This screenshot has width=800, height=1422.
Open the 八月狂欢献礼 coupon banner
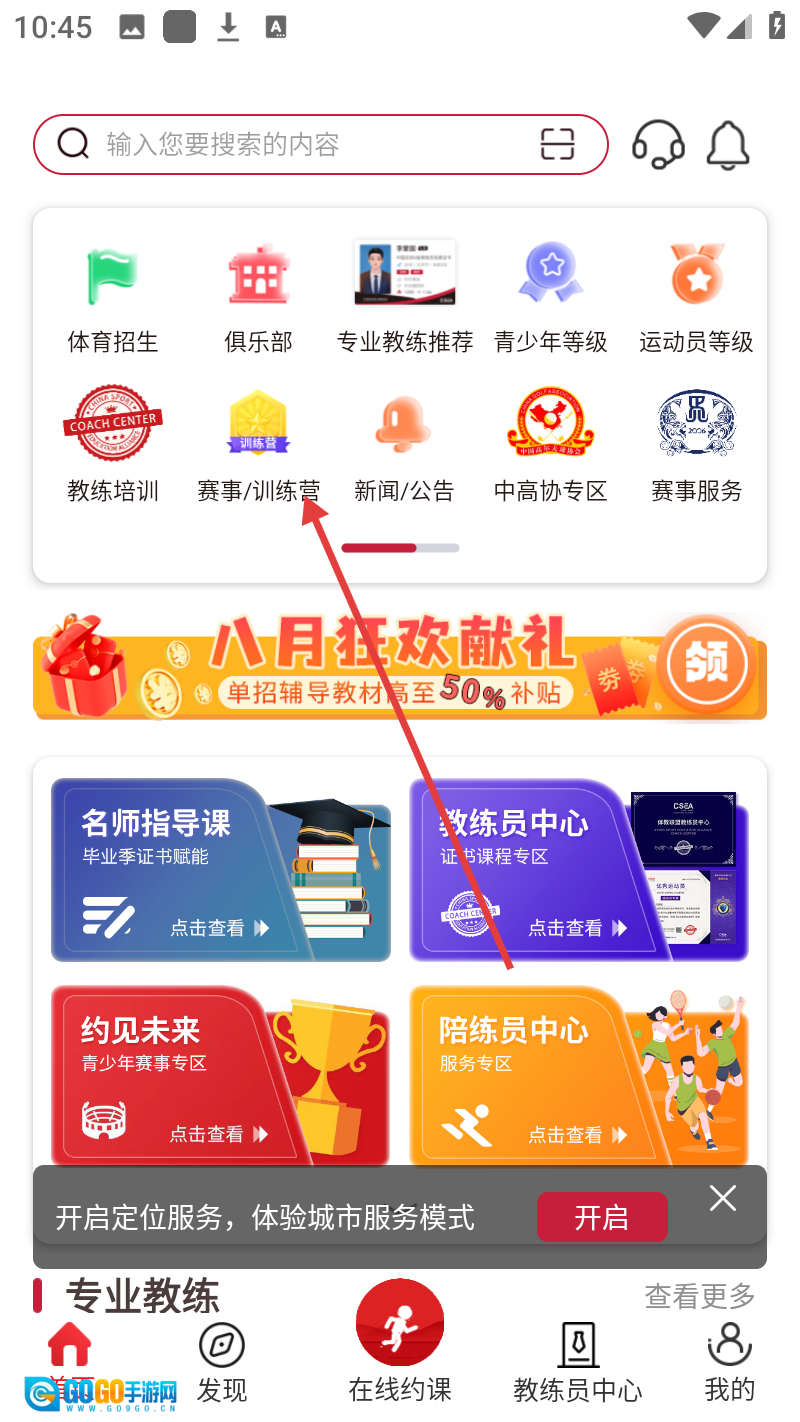(400, 665)
